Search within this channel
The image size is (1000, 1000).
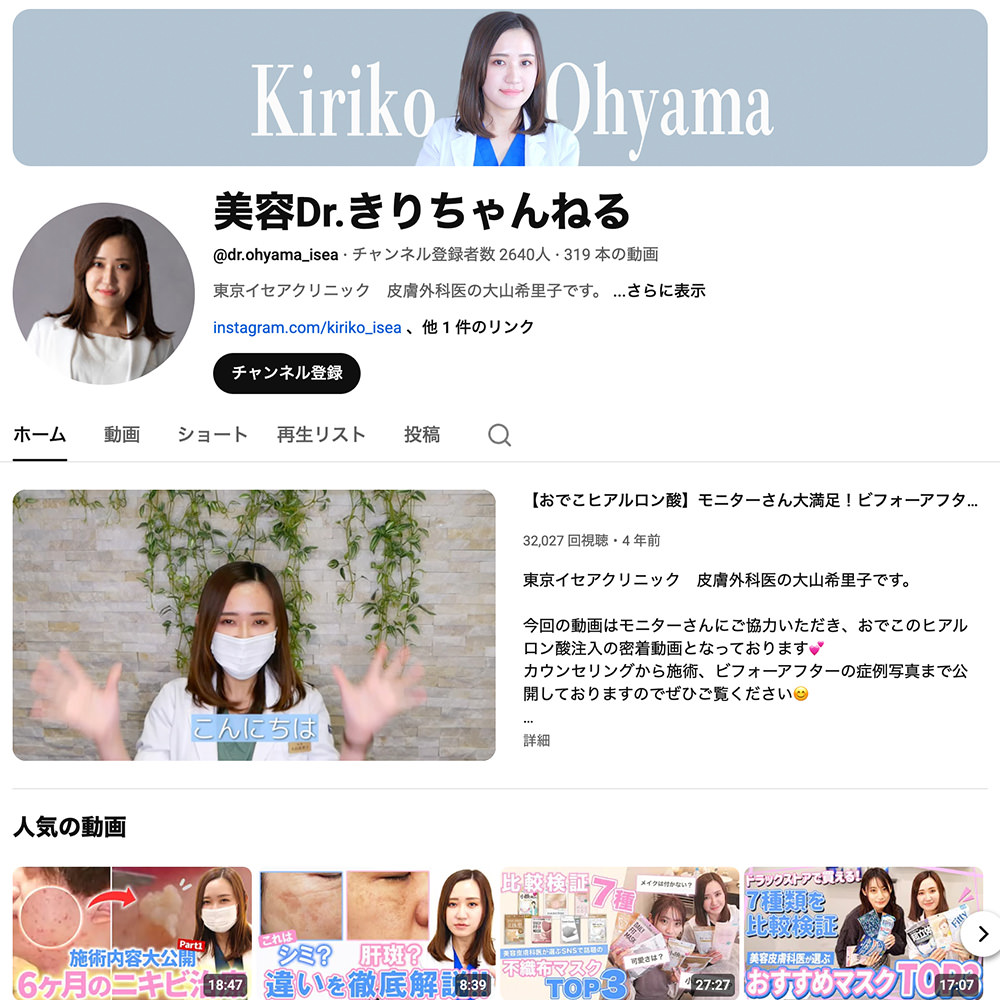(499, 435)
